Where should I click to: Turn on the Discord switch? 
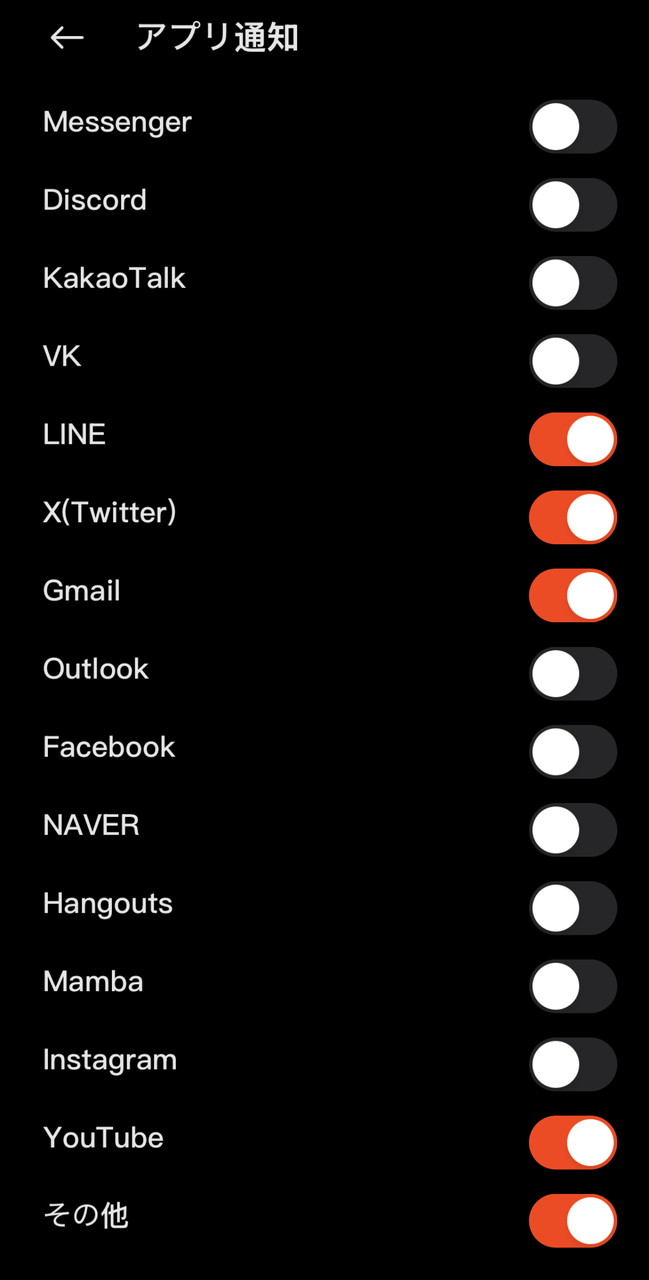pos(572,205)
